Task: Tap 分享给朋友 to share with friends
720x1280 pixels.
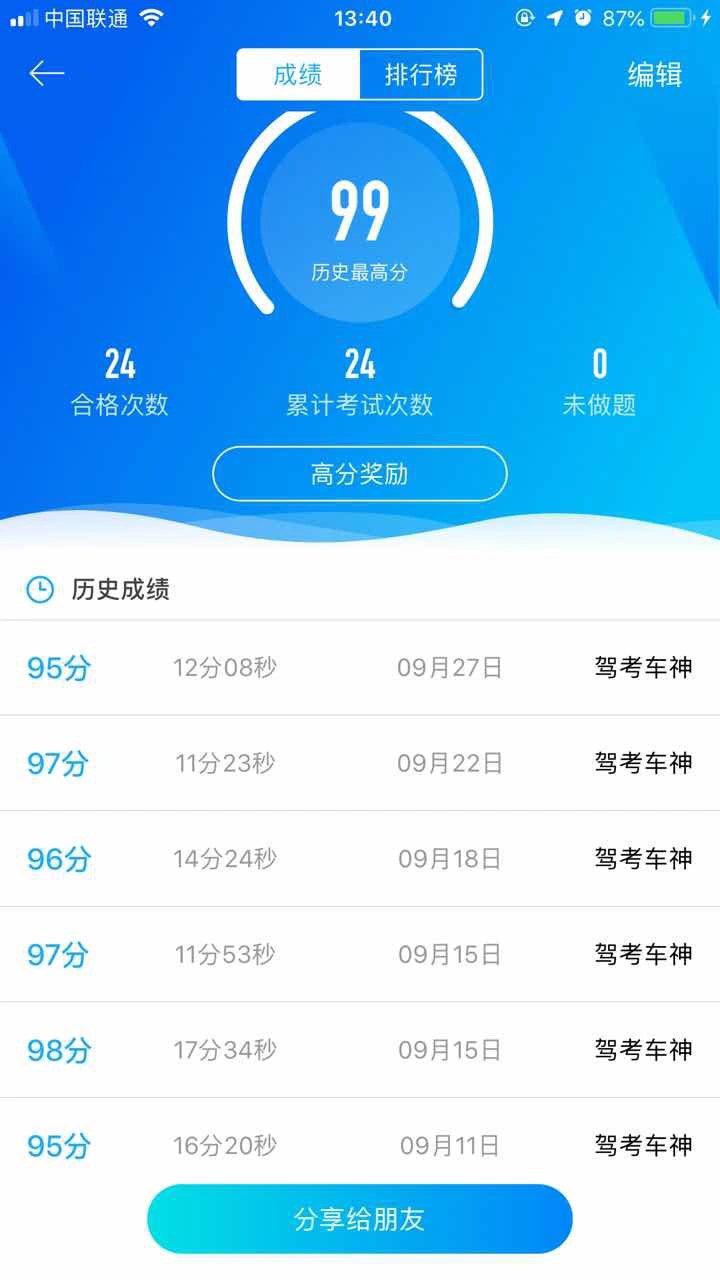Action: point(360,1219)
